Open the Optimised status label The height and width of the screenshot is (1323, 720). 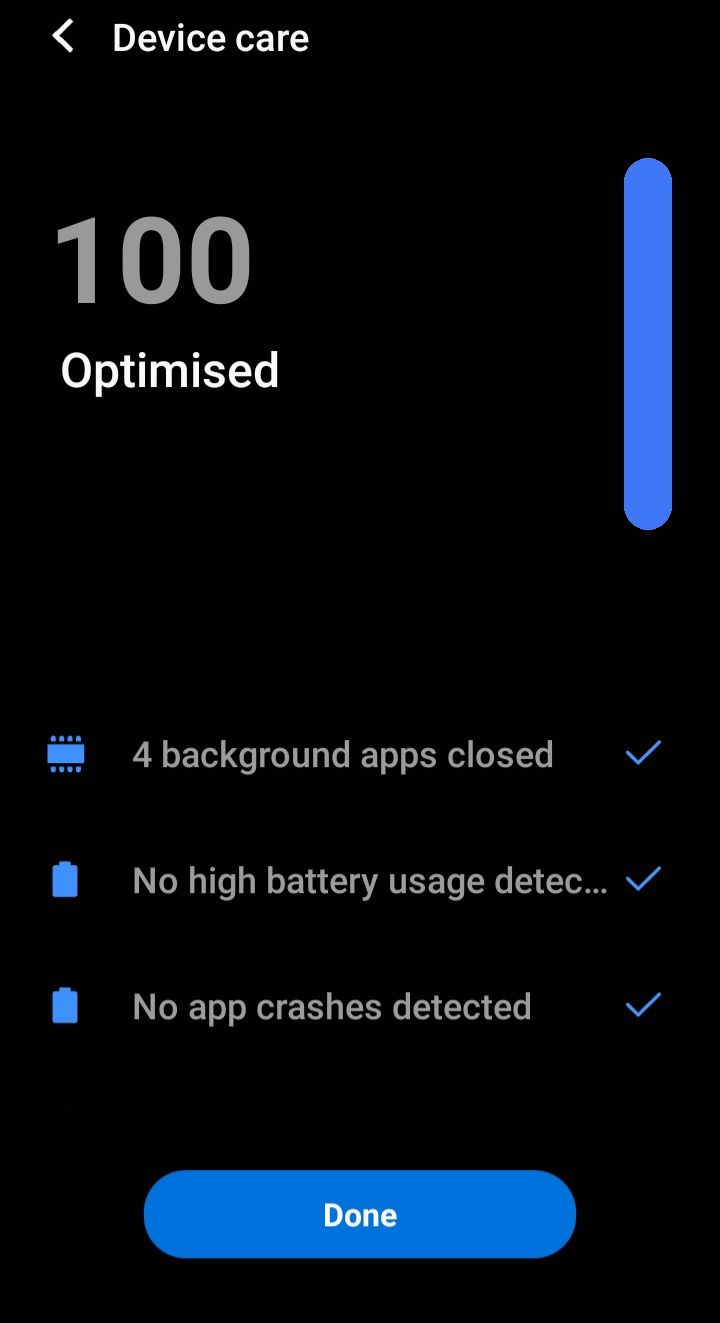[x=170, y=370]
